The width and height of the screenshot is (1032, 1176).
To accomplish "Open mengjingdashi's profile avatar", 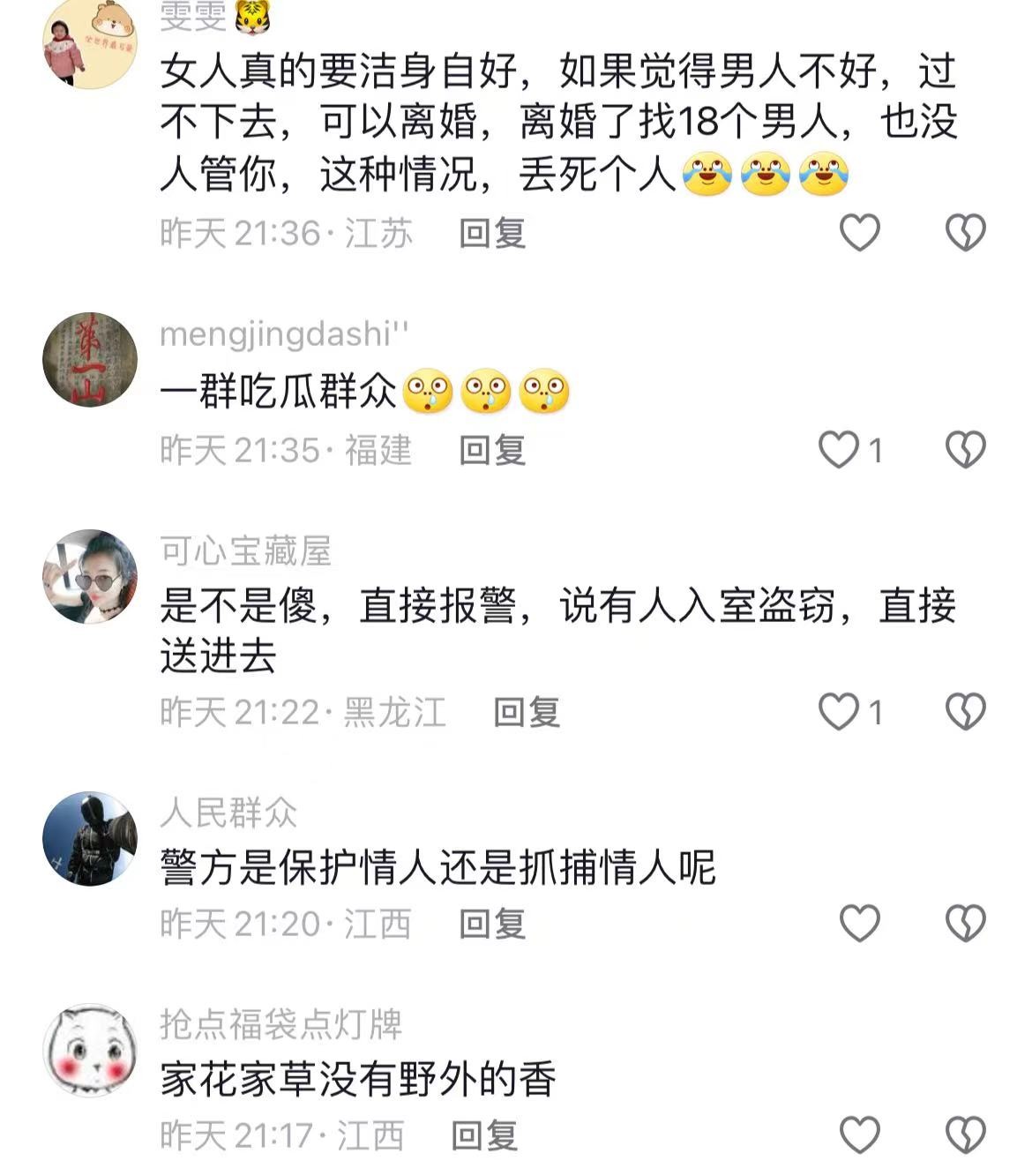I will click(x=90, y=359).
